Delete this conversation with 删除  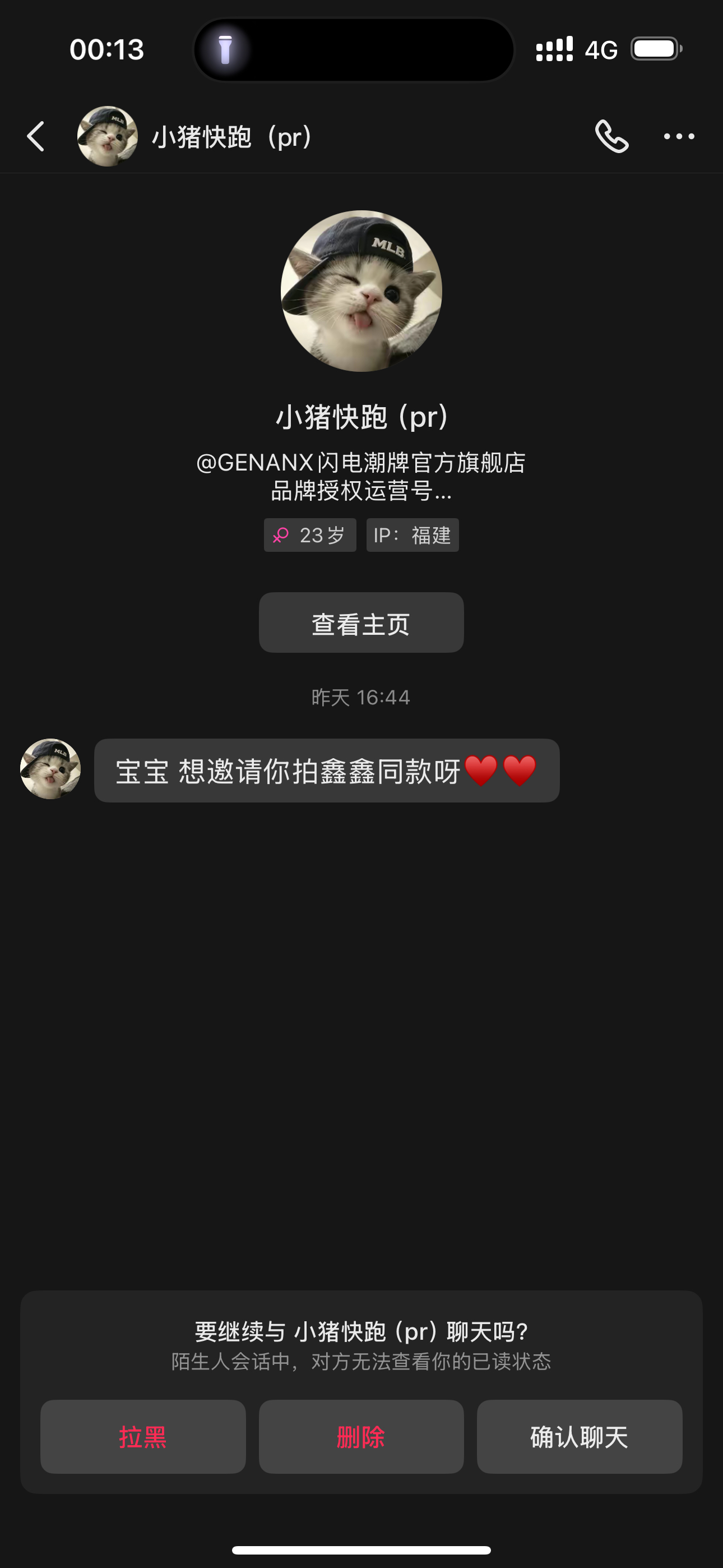tap(361, 1437)
